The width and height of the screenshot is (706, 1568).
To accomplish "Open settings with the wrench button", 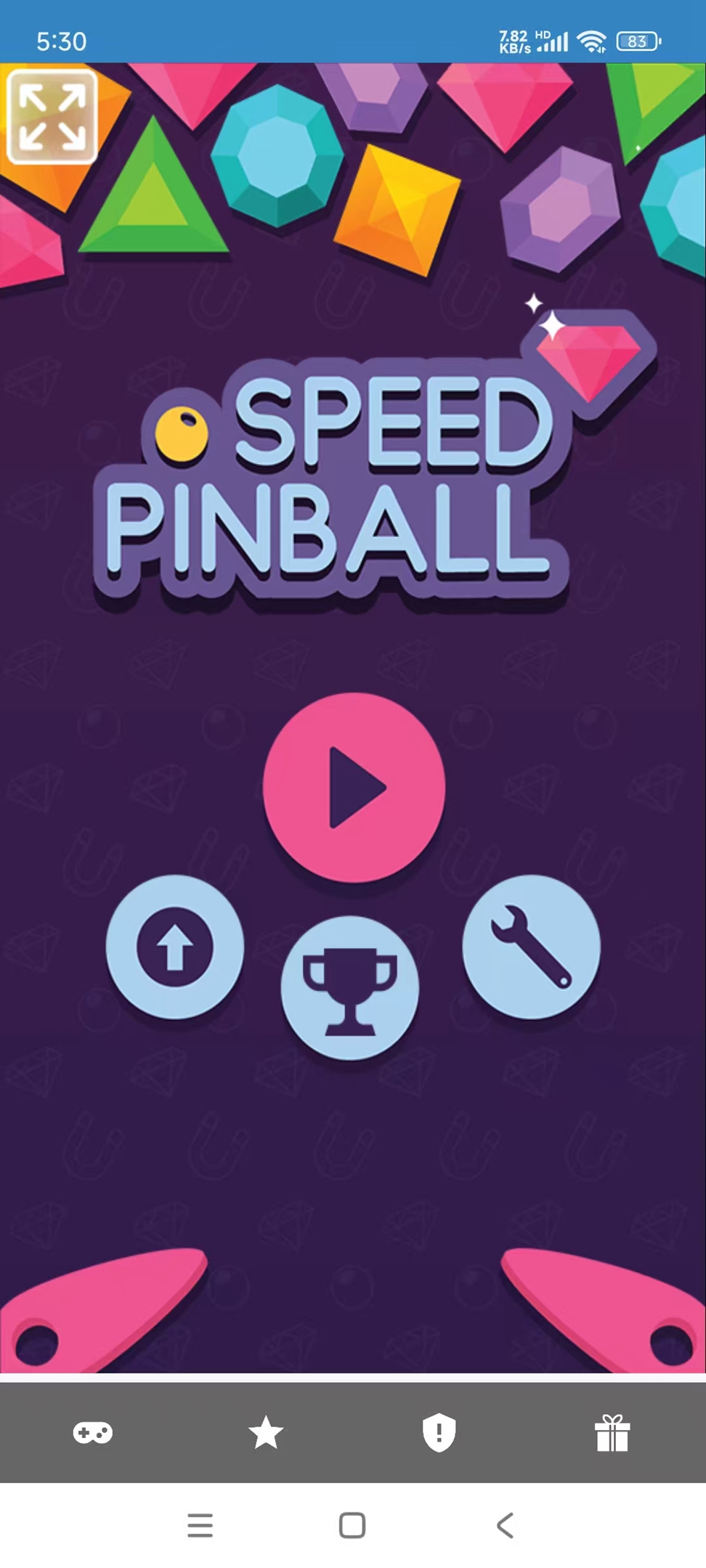I will tap(532, 947).
